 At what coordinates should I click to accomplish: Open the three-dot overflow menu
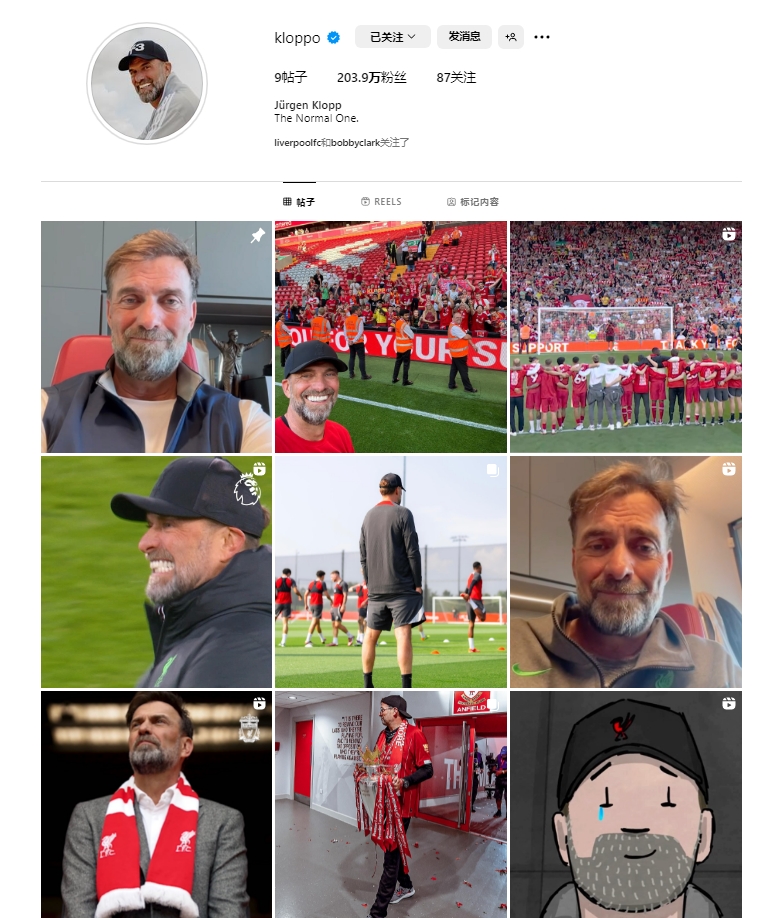pyautogui.click(x=542, y=37)
